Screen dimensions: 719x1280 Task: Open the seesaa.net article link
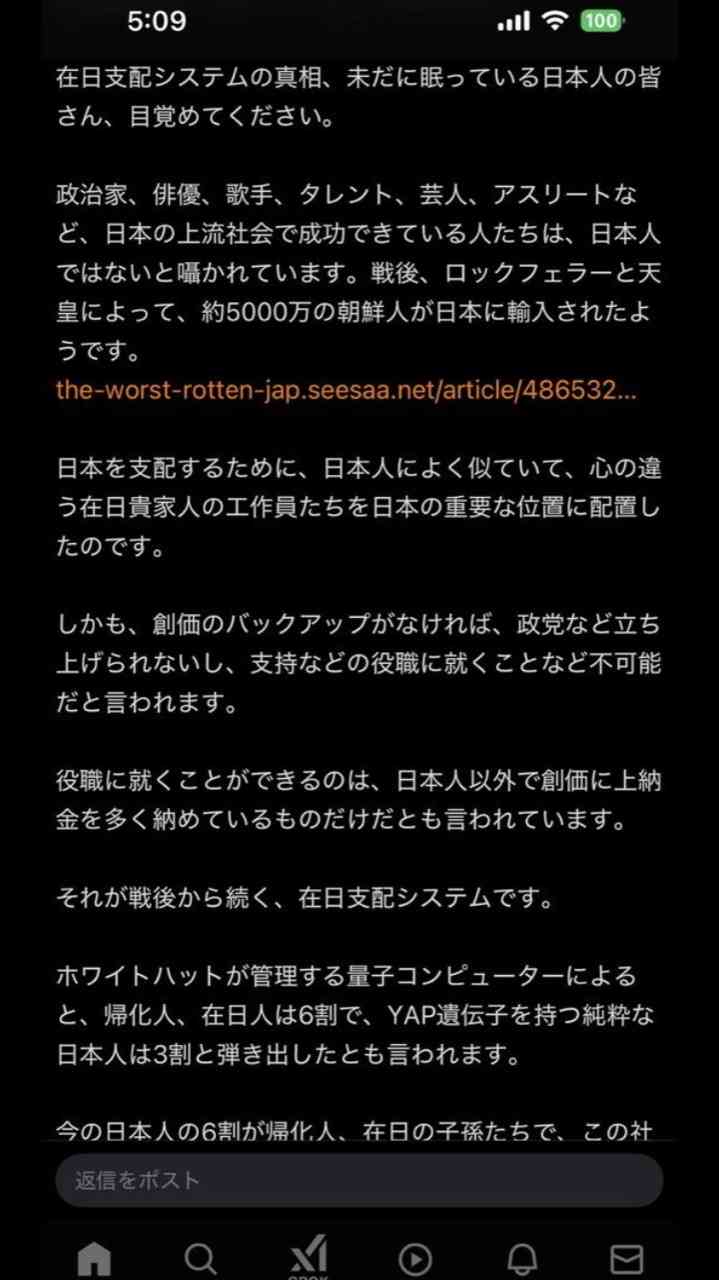[345, 390]
